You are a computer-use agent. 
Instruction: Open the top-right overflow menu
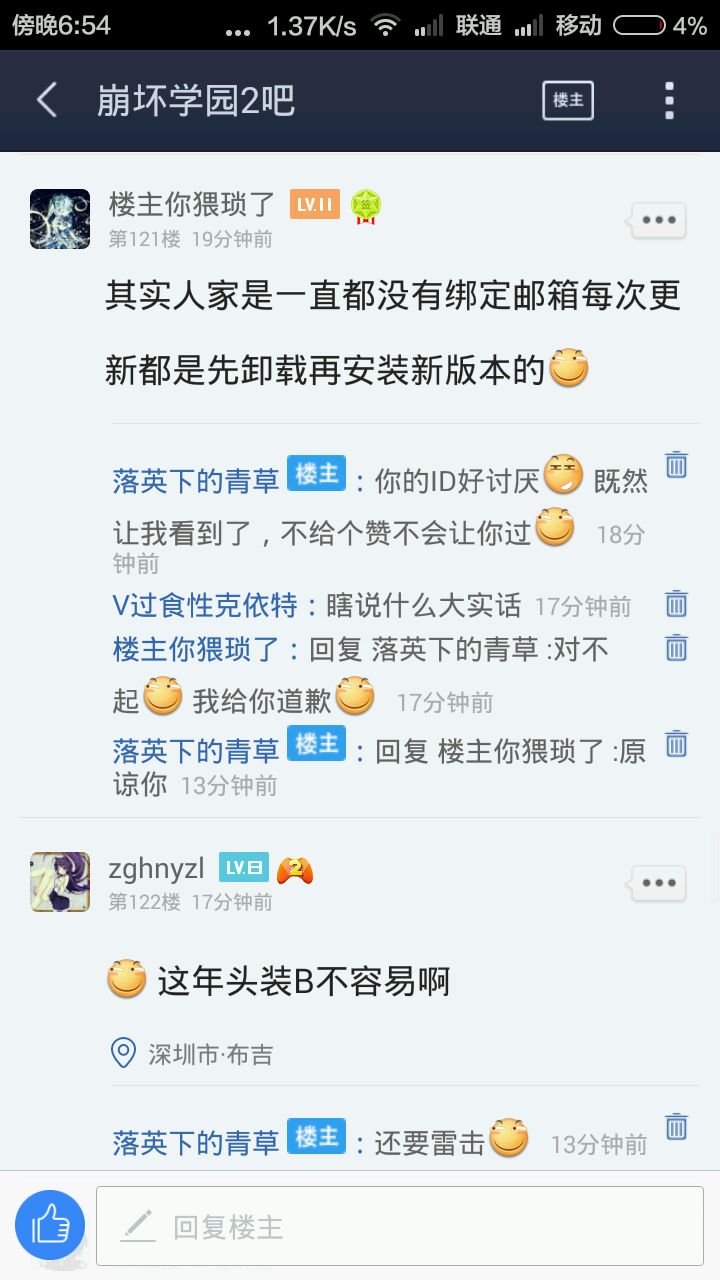[669, 100]
